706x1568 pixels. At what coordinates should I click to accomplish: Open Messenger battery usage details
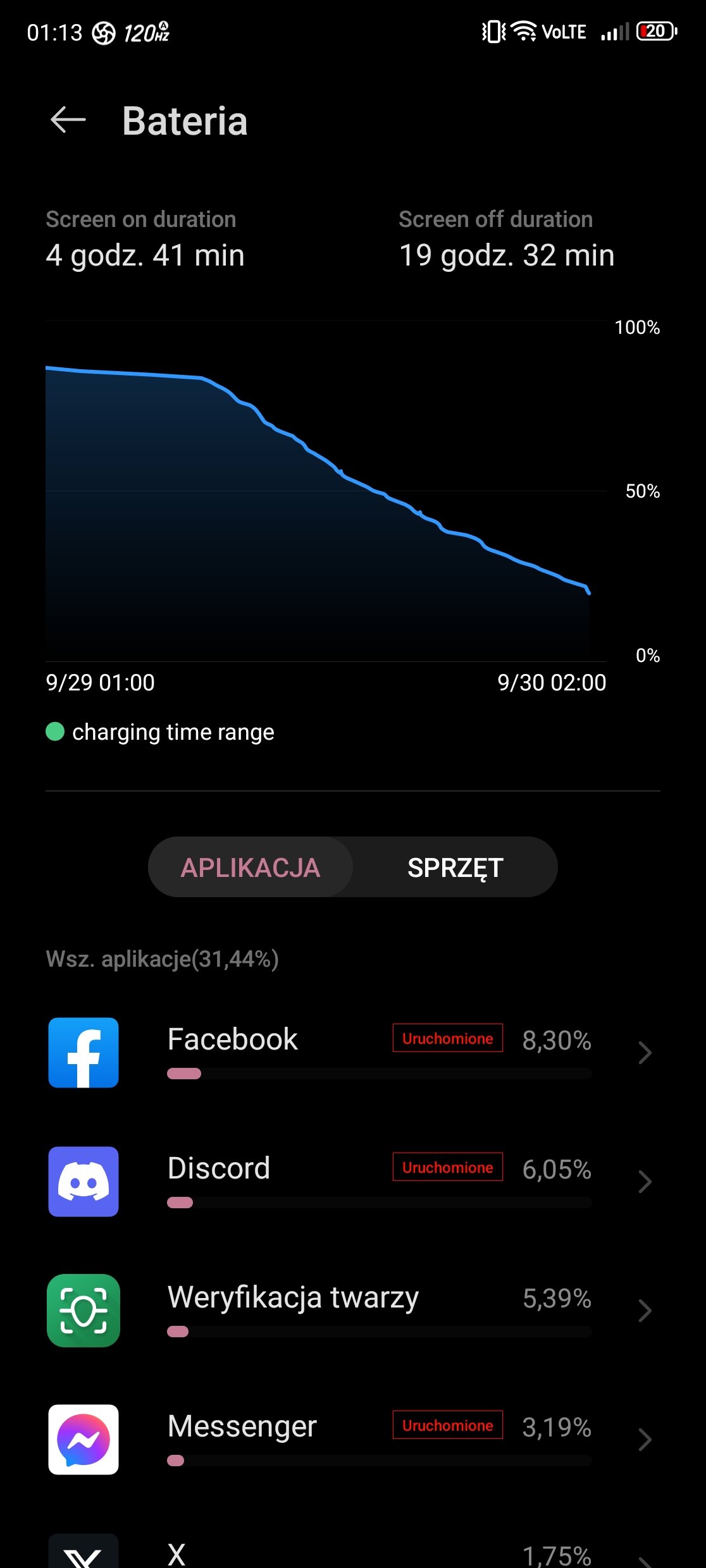point(353,1440)
